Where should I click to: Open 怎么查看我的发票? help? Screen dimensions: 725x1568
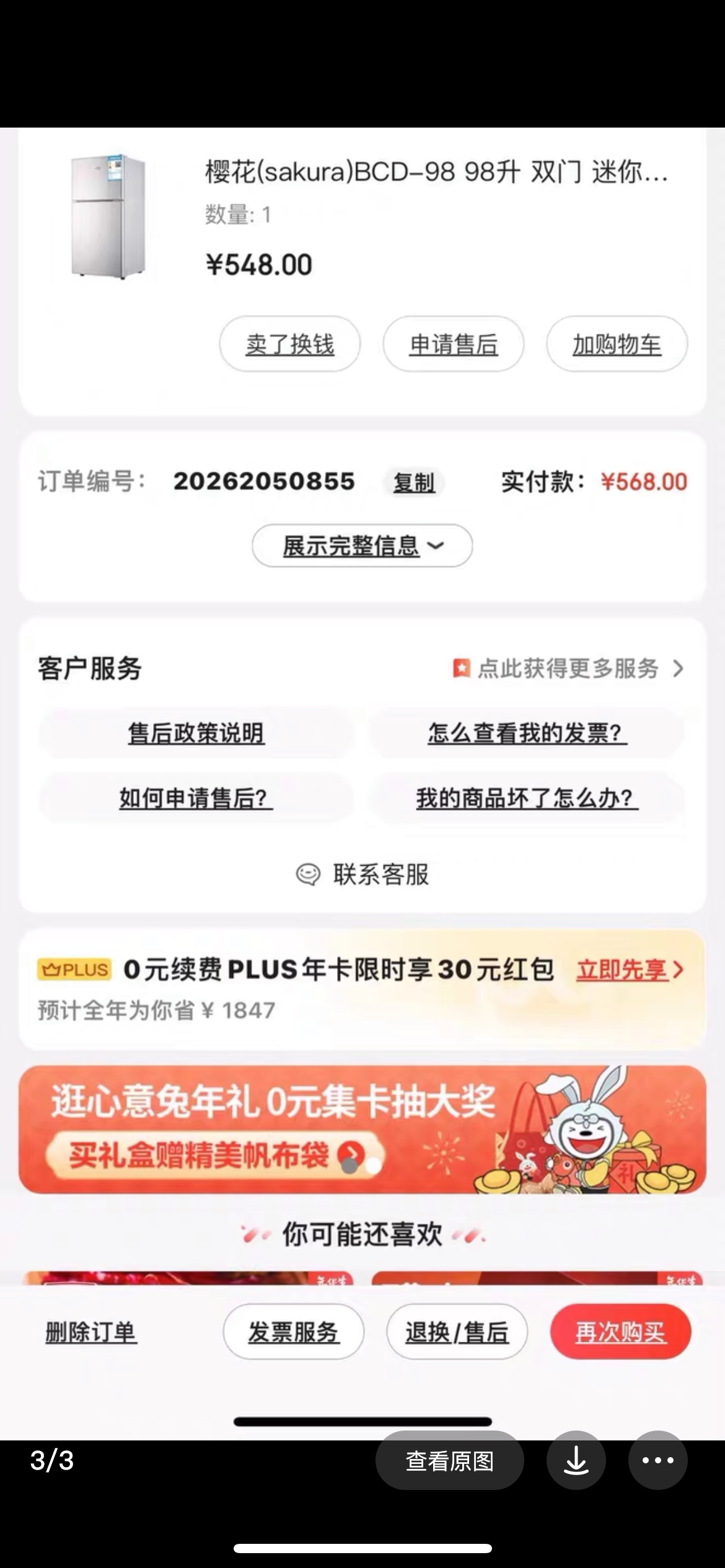point(527,733)
